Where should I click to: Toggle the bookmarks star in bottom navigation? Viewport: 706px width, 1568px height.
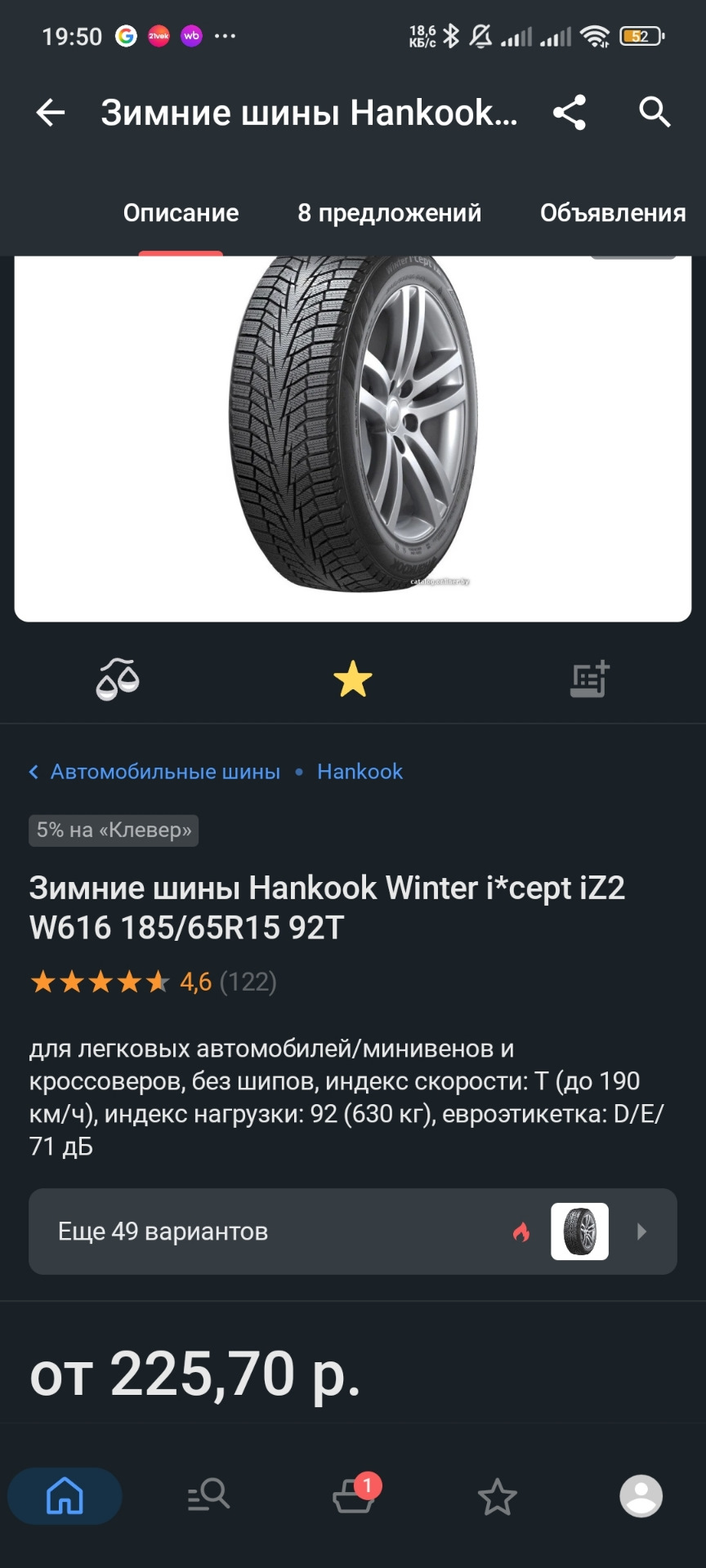498,1496
